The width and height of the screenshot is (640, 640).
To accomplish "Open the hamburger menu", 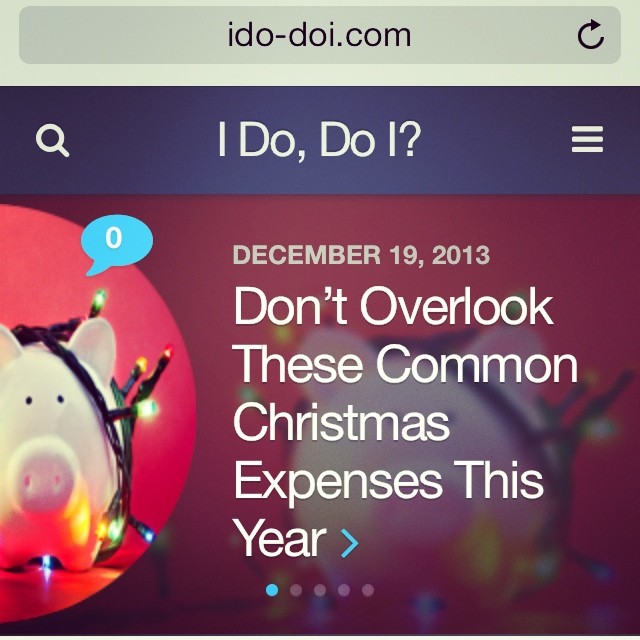I will click(x=587, y=141).
